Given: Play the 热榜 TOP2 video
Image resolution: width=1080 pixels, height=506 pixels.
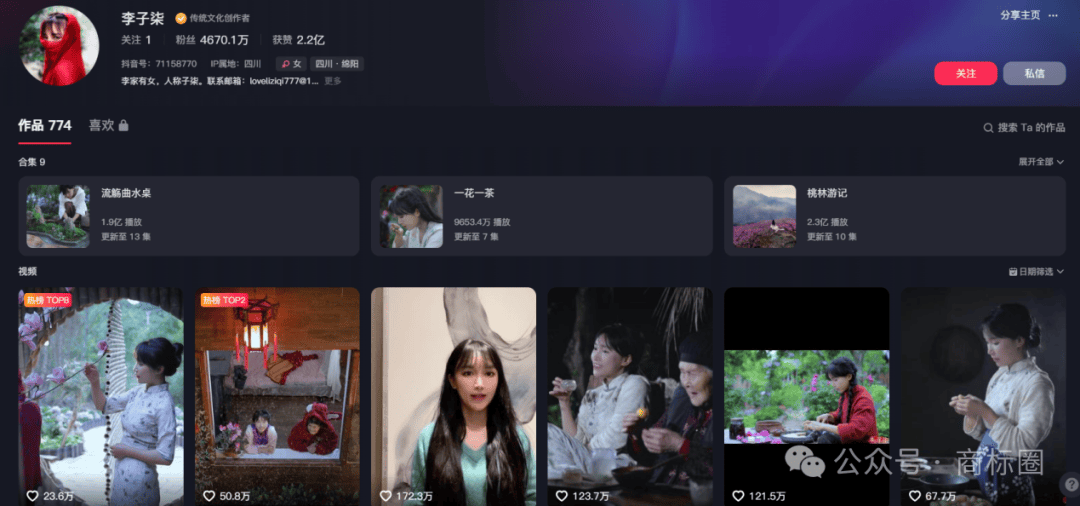Looking at the screenshot, I should [x=277, y=395].
